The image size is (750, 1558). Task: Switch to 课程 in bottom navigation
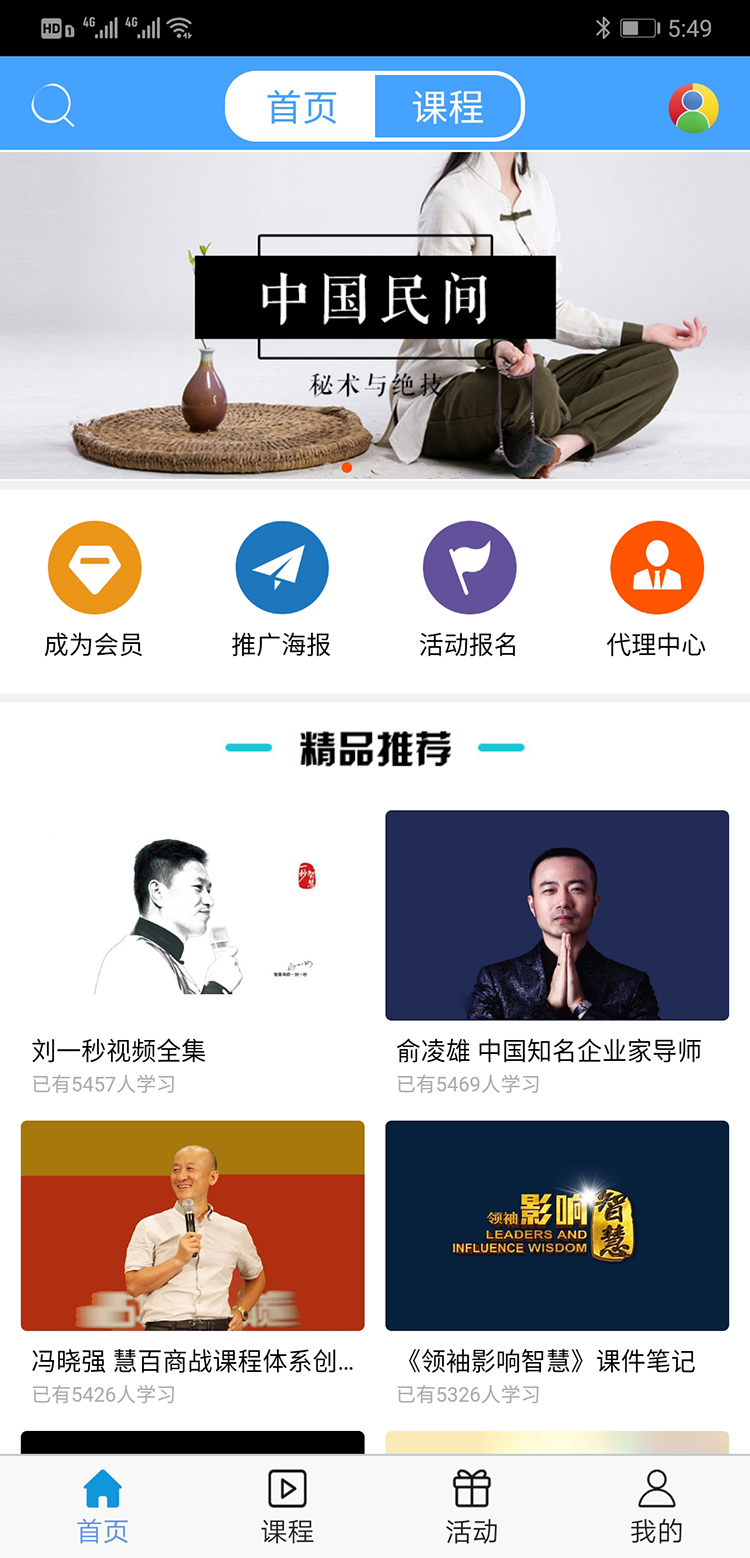pos(287,1507)
